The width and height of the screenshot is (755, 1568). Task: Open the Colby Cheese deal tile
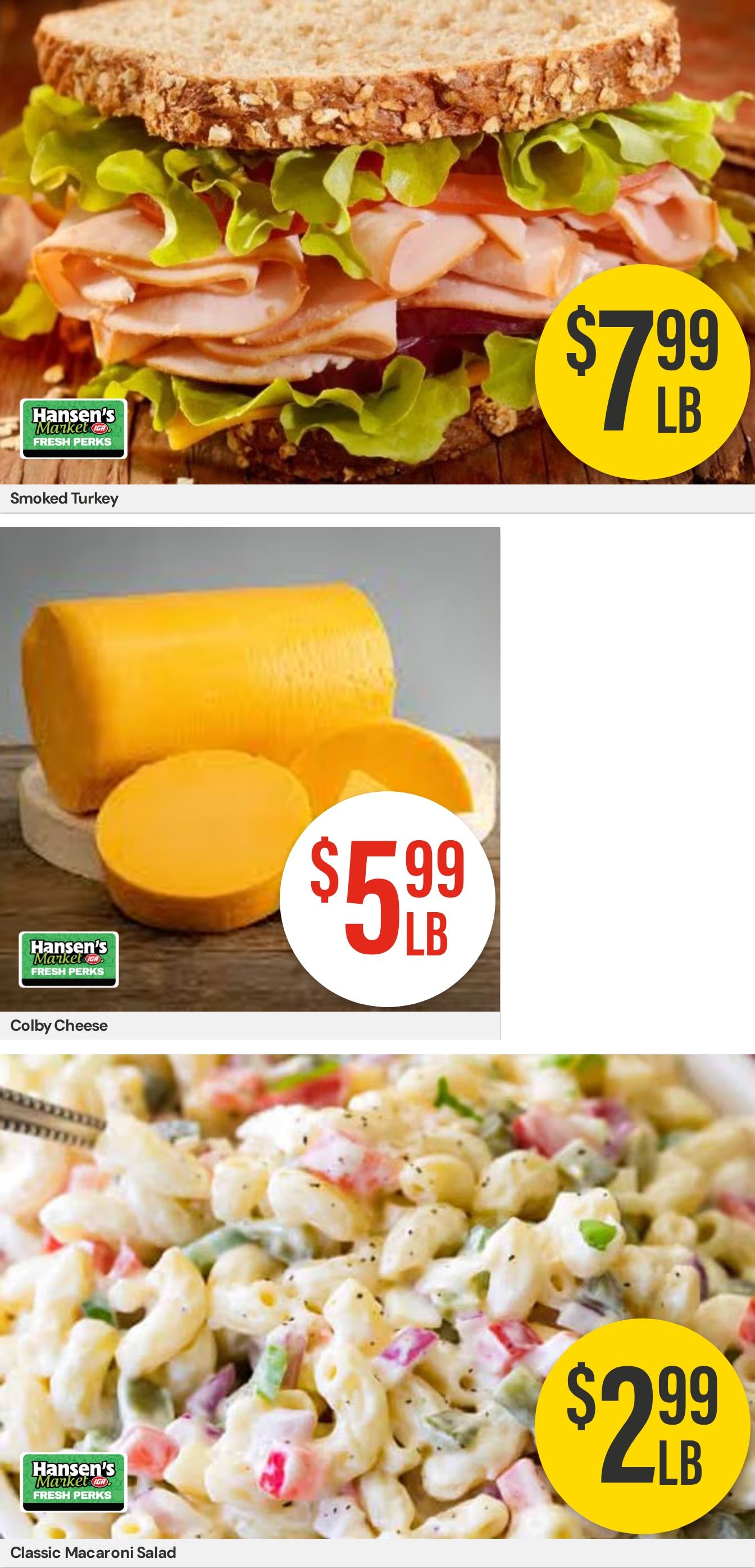250,783
